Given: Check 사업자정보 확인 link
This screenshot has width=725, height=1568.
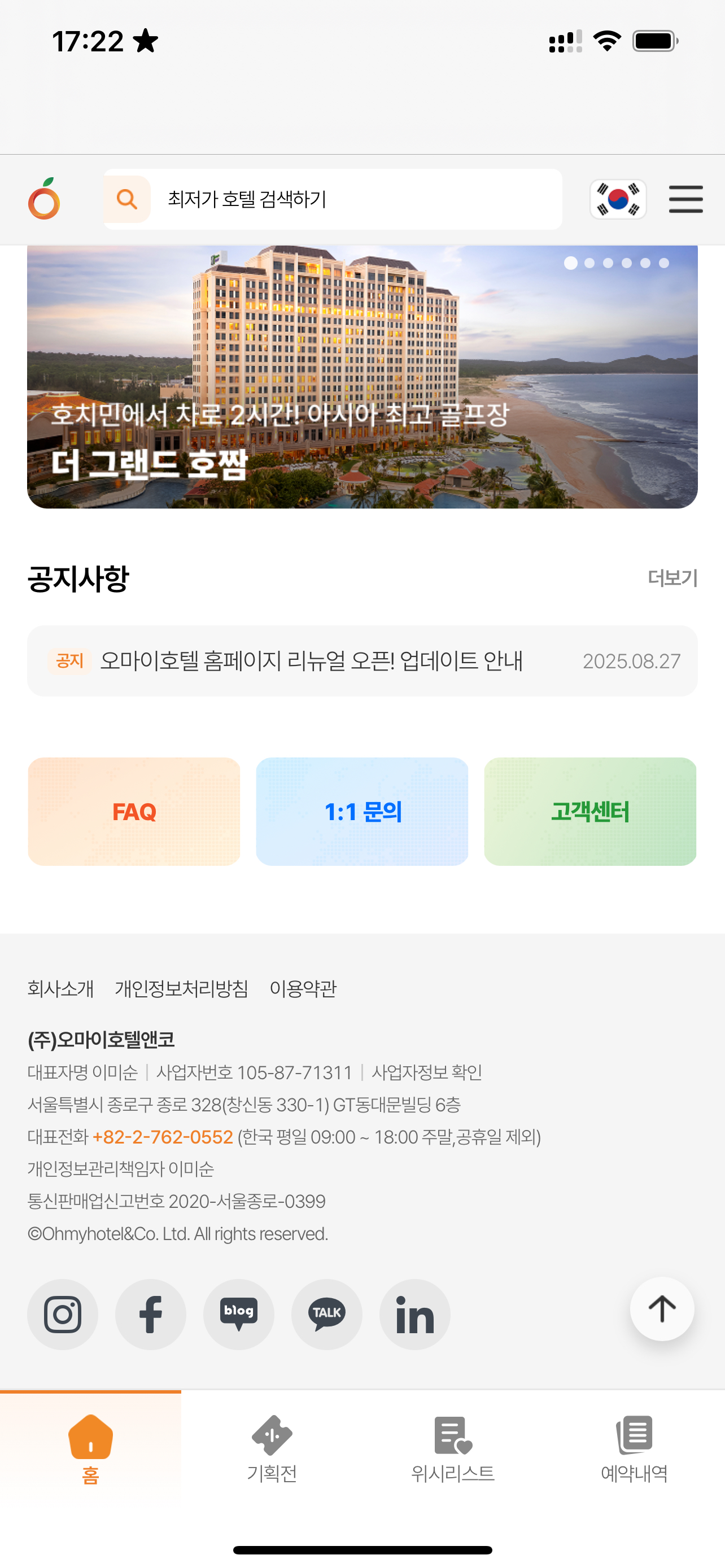Looking at the screenshot, I should pyautogui.click(x=427, y=1072).
